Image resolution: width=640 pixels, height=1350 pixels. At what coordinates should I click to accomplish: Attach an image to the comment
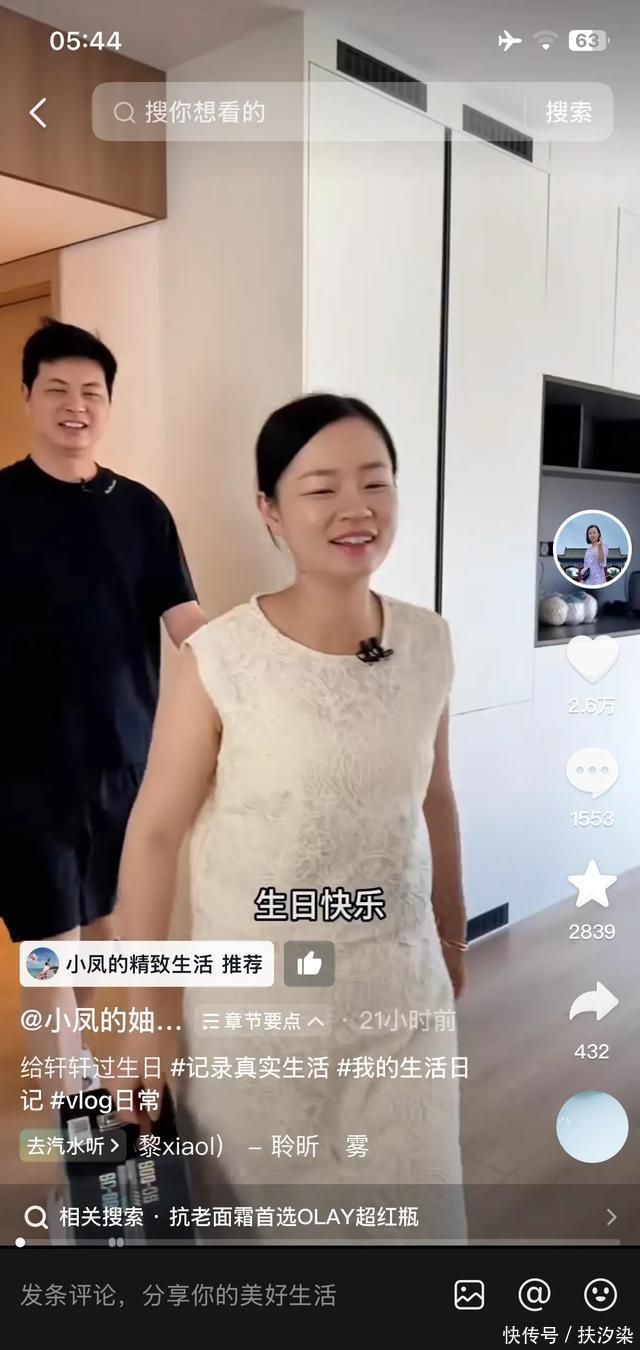click(469, 1295)
